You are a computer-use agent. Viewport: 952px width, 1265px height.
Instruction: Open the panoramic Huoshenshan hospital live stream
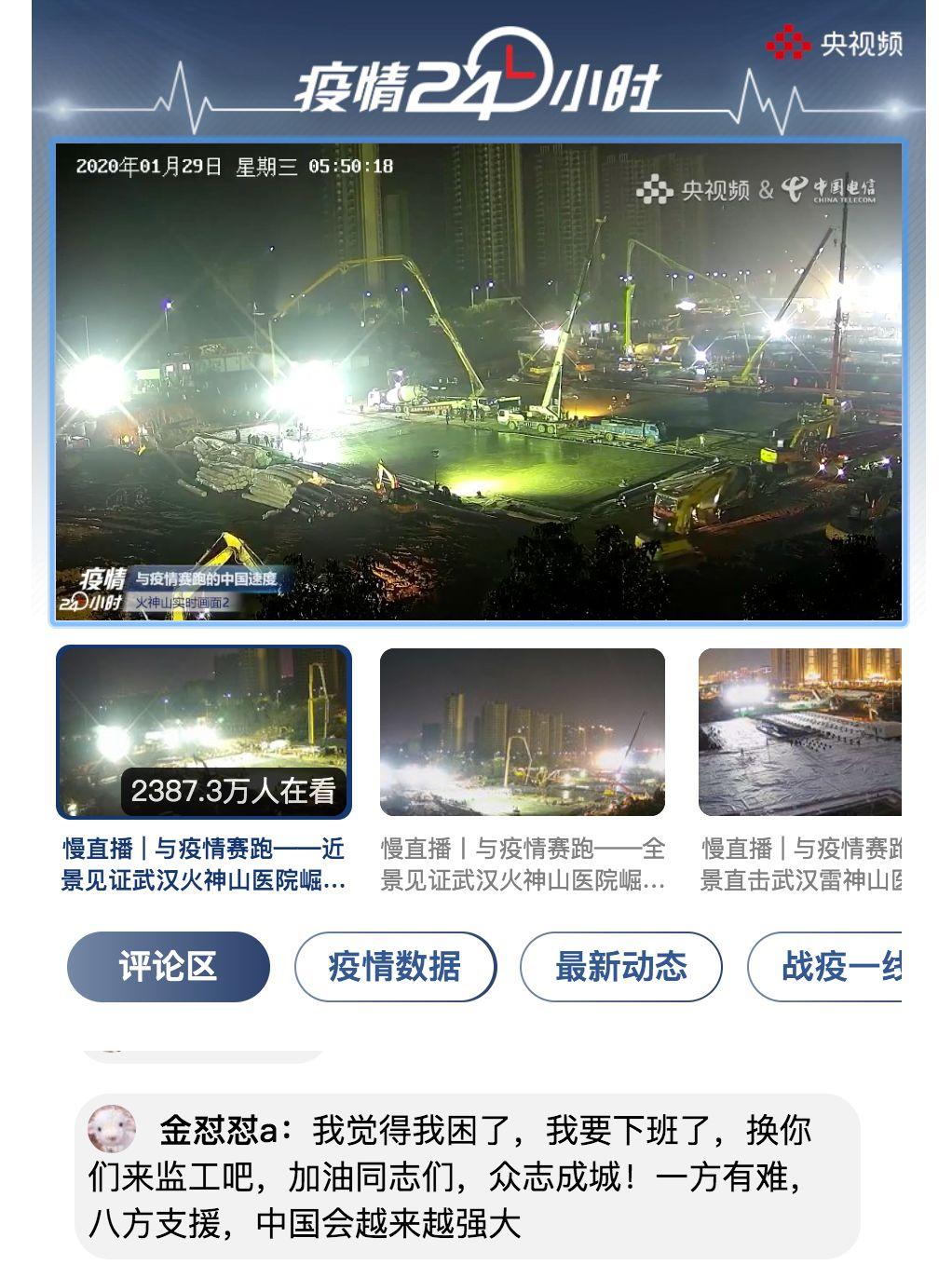pyautogui.click(x=523, y=732)
